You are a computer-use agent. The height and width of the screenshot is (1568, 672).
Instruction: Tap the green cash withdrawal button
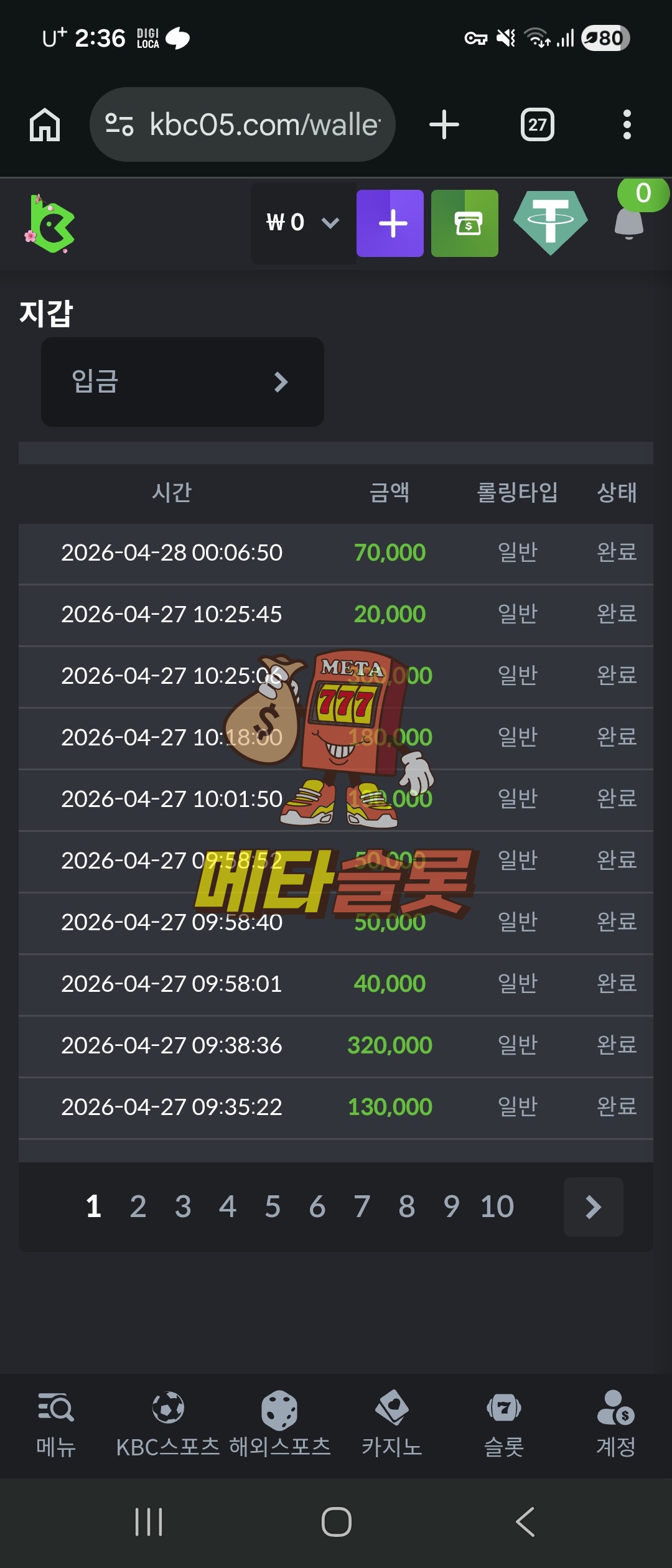click(x=465, y=223)
